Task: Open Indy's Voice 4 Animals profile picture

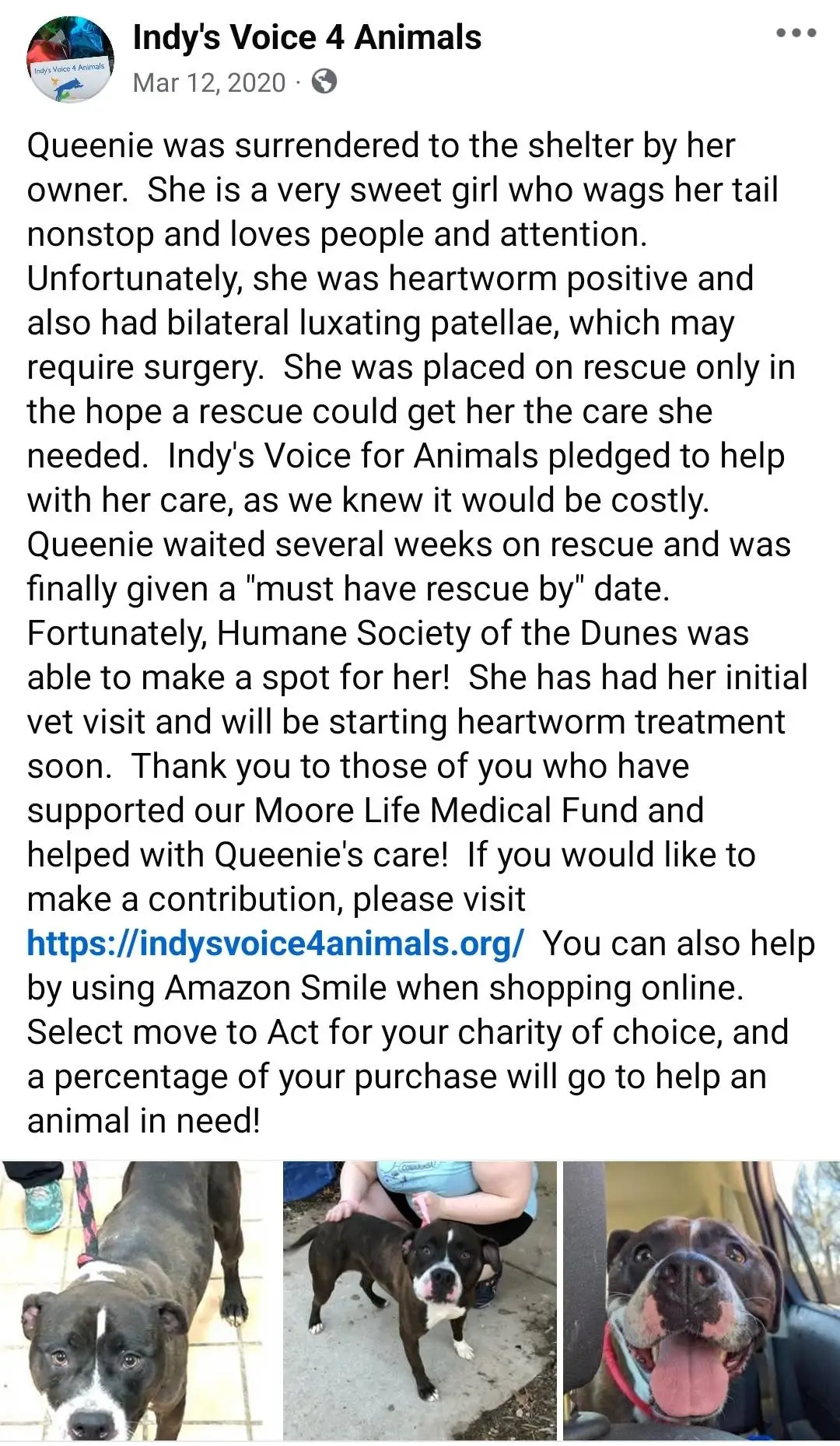Action: 70,59
